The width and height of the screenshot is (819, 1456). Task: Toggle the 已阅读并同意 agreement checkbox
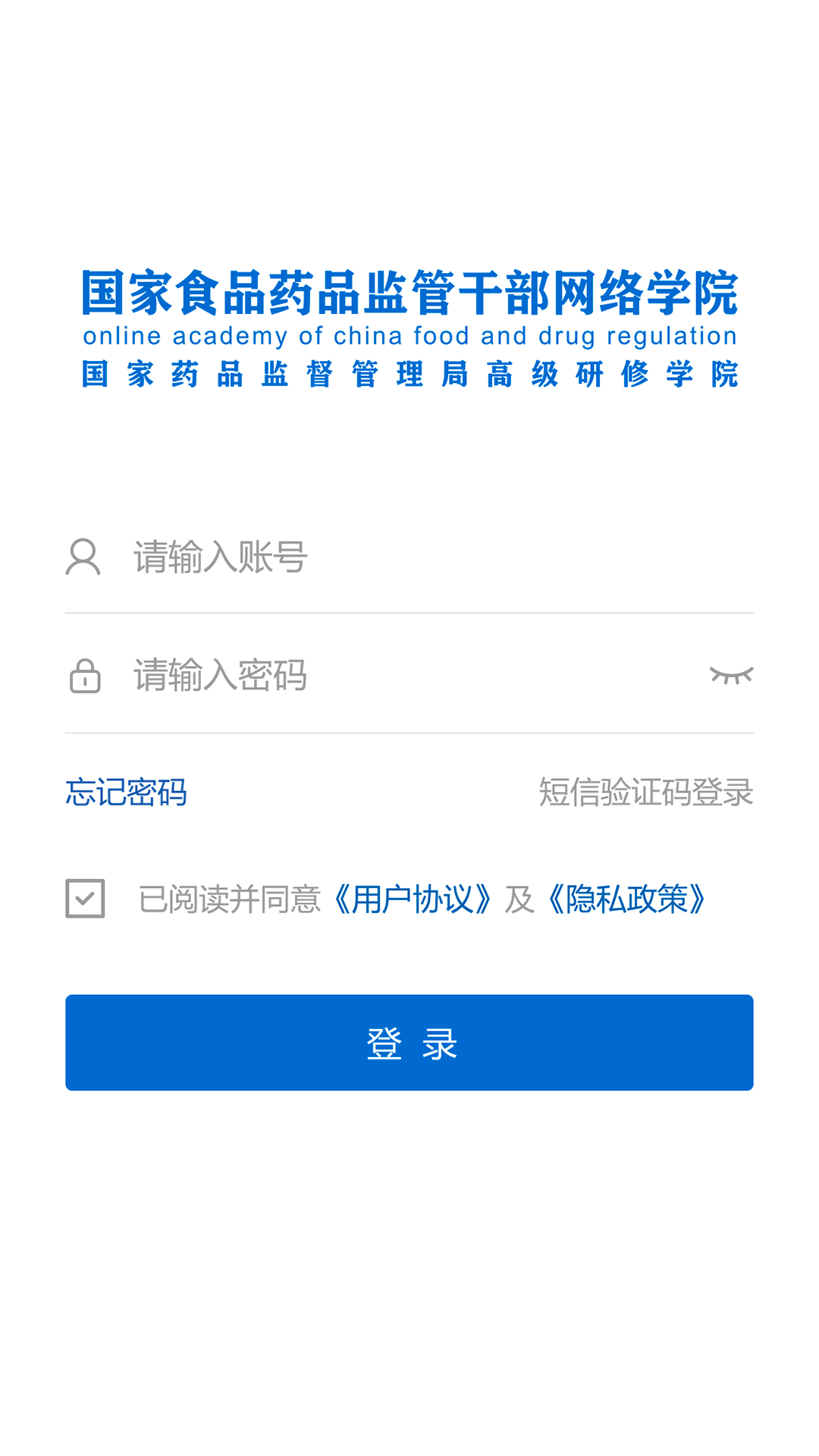coord(86,900)
